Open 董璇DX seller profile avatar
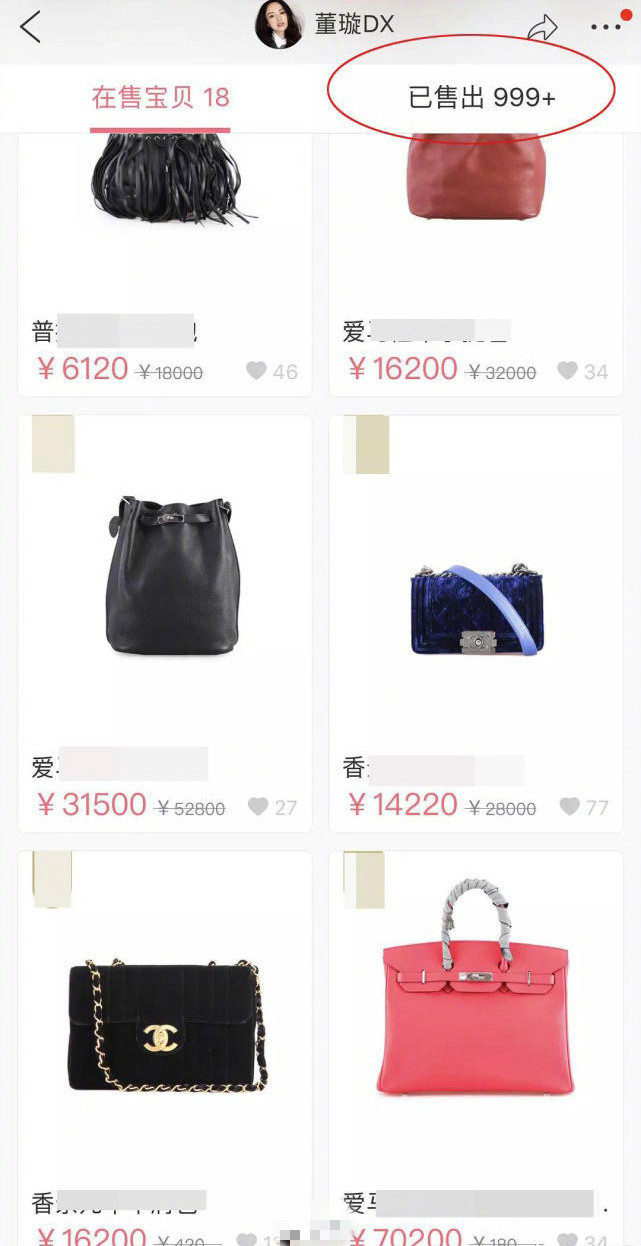Viewport: 641px width, 1246px height. [x=279, y=25]
